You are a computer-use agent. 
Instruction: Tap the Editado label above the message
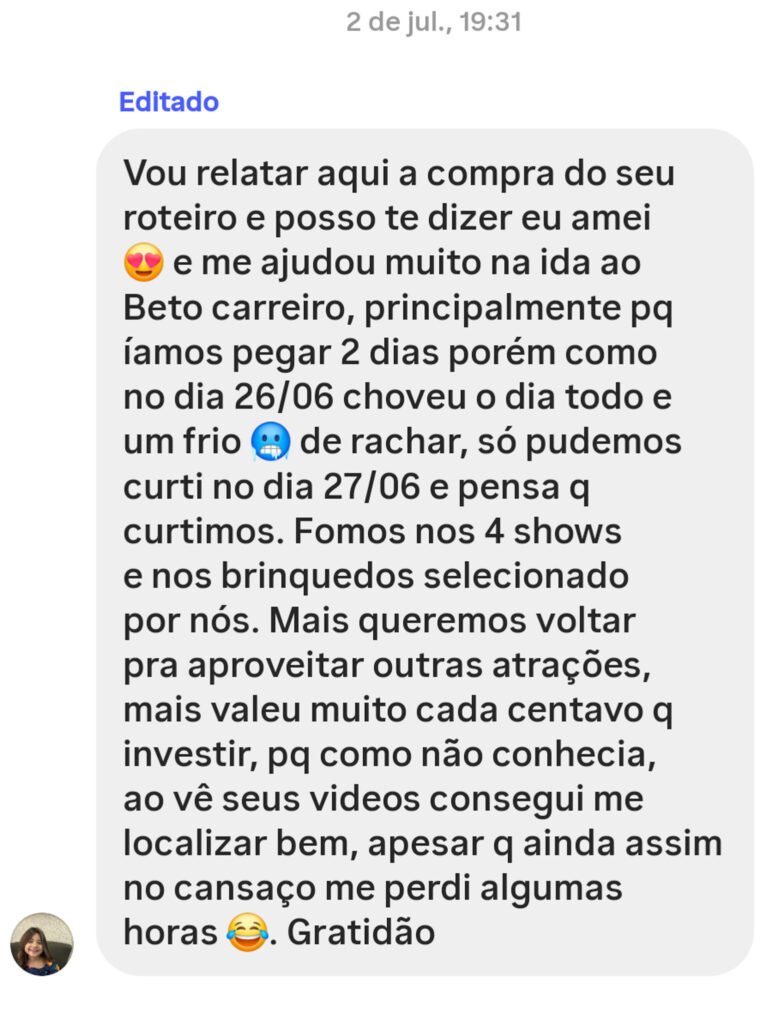point(169,102)
